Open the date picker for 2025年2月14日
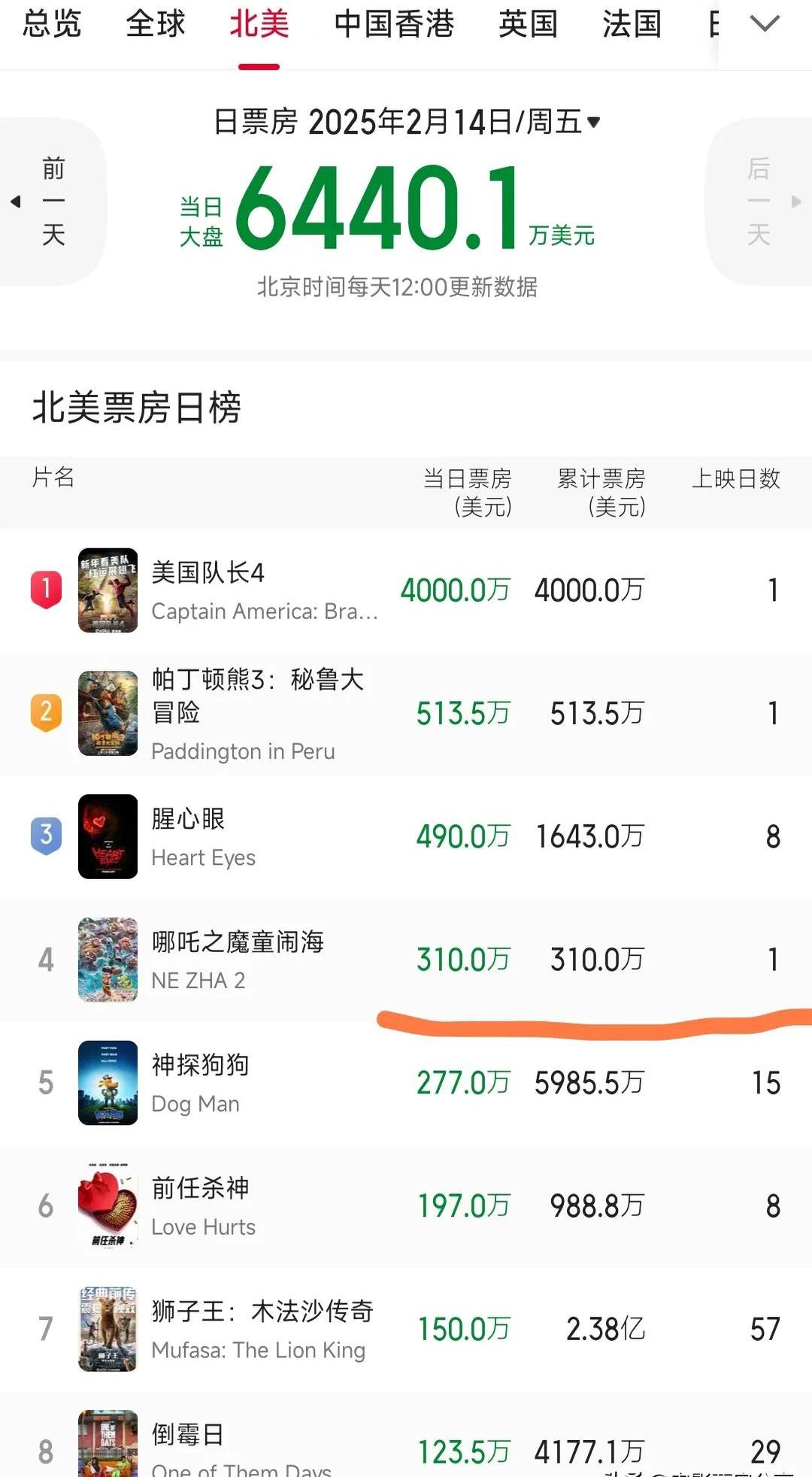 [407, 122]
